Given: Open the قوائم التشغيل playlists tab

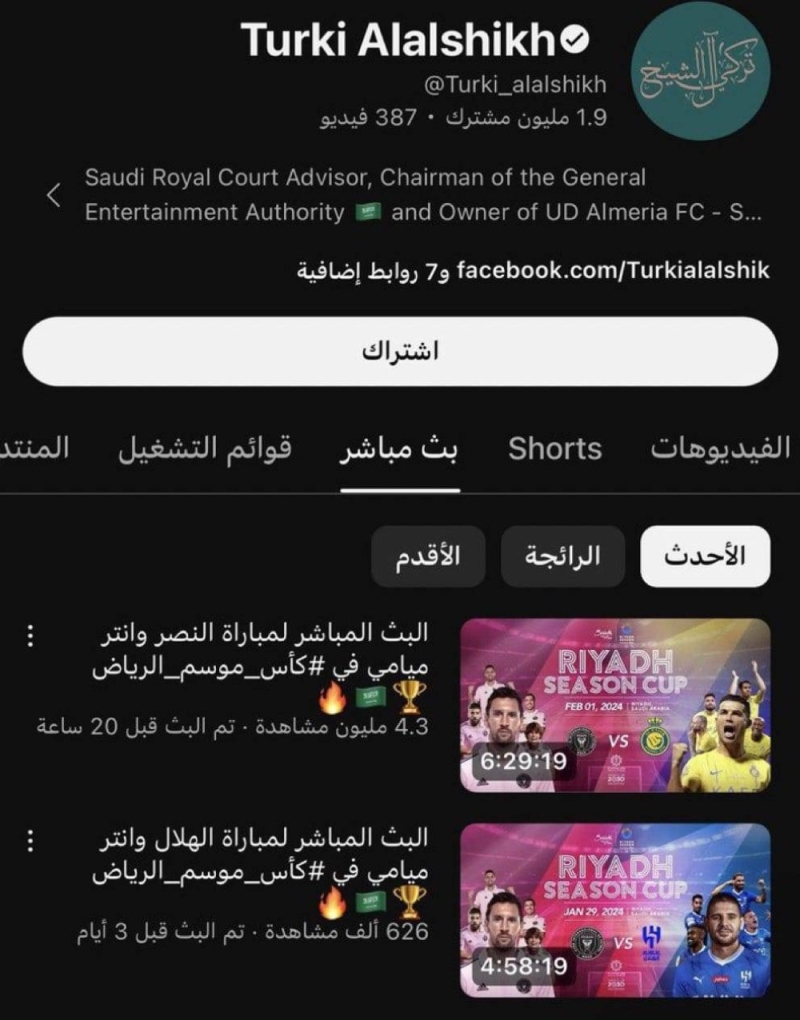Looking at the screenshot, I should (x=205, y=448).
